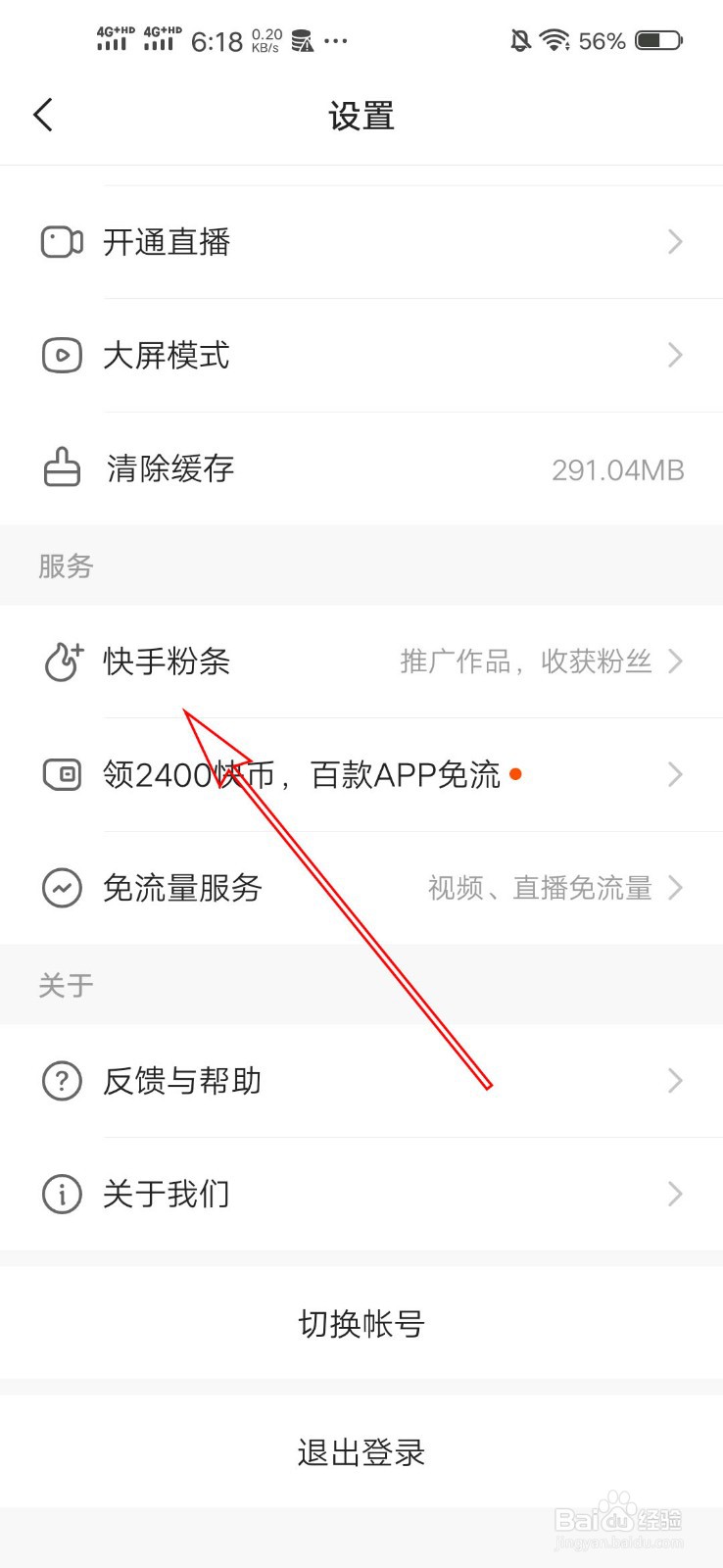The height and width of the screenshot is (1568, 723).
Task: Open the 设置 page title
Action: point(361,115)
